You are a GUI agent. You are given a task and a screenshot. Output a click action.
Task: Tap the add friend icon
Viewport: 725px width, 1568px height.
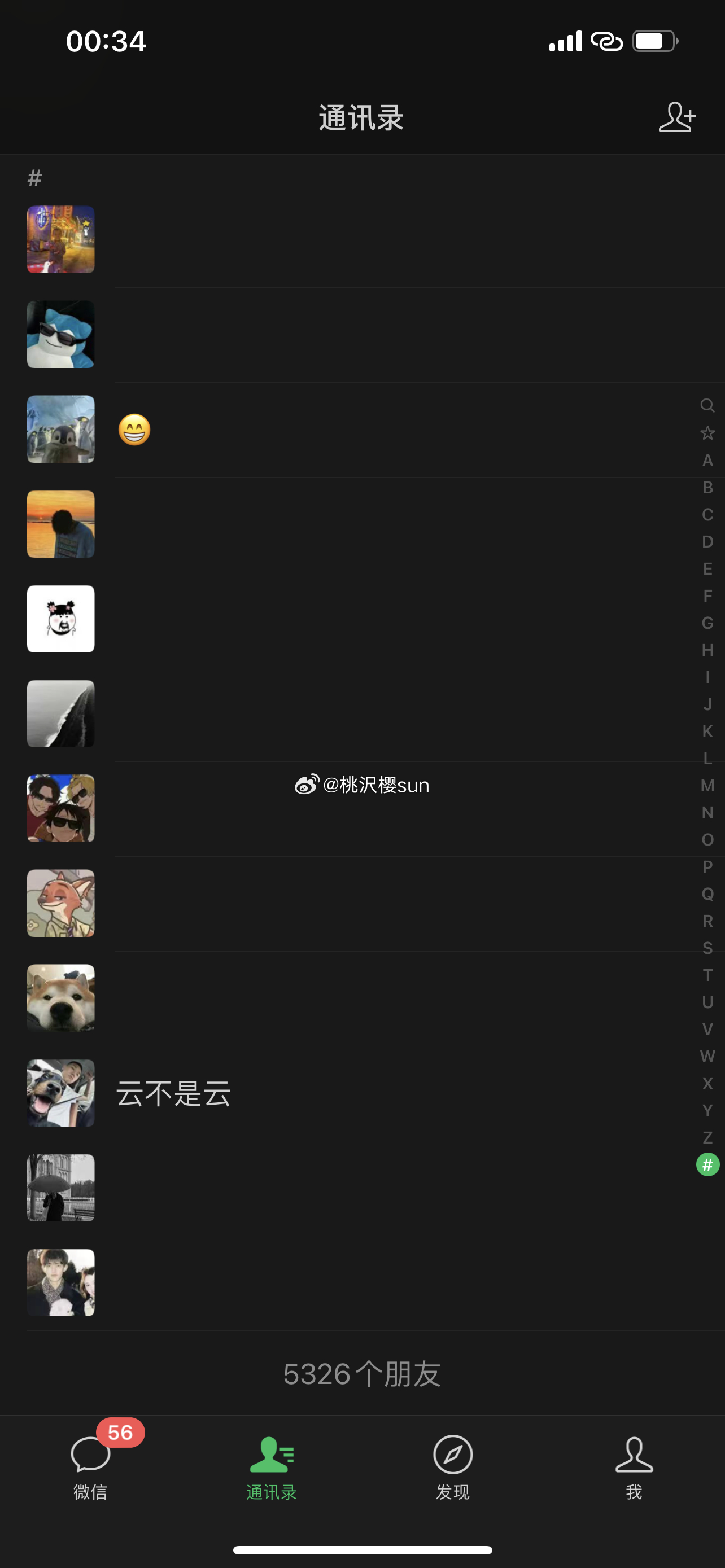pos(677,117)
